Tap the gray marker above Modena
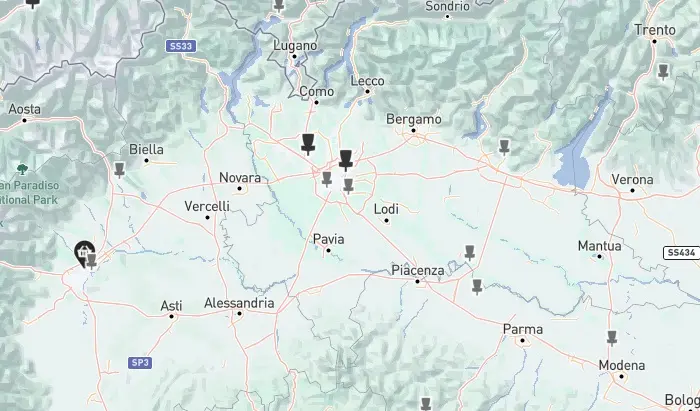 [x=612, y=338]
